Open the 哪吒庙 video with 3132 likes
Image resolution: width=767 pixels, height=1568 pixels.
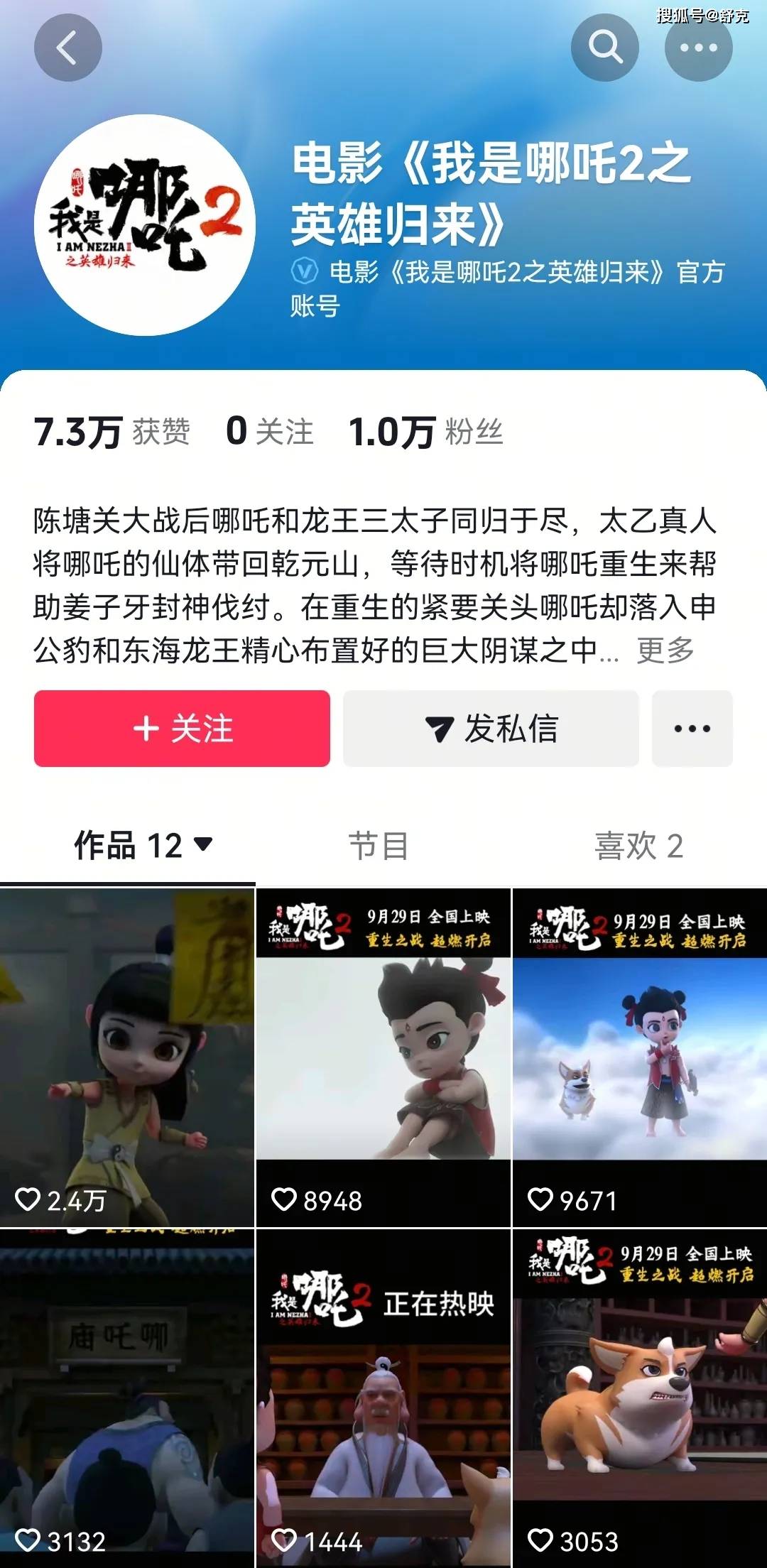click(127, 1399)
